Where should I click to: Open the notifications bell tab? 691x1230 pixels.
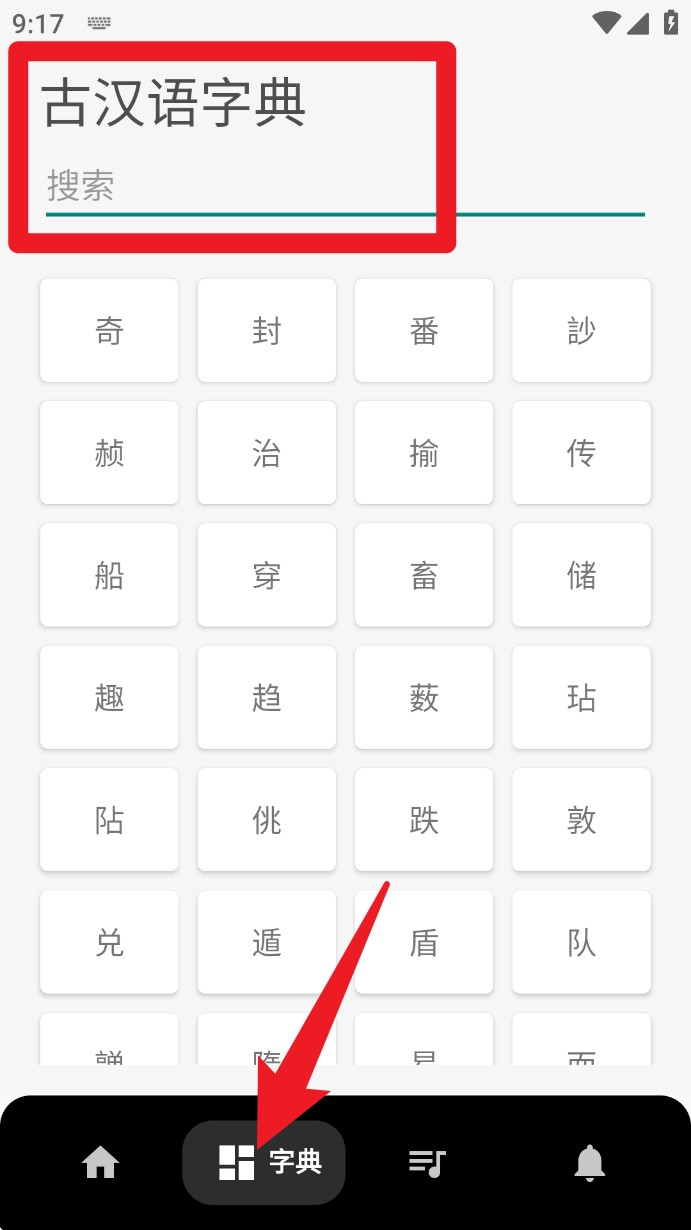(589, 1162)
